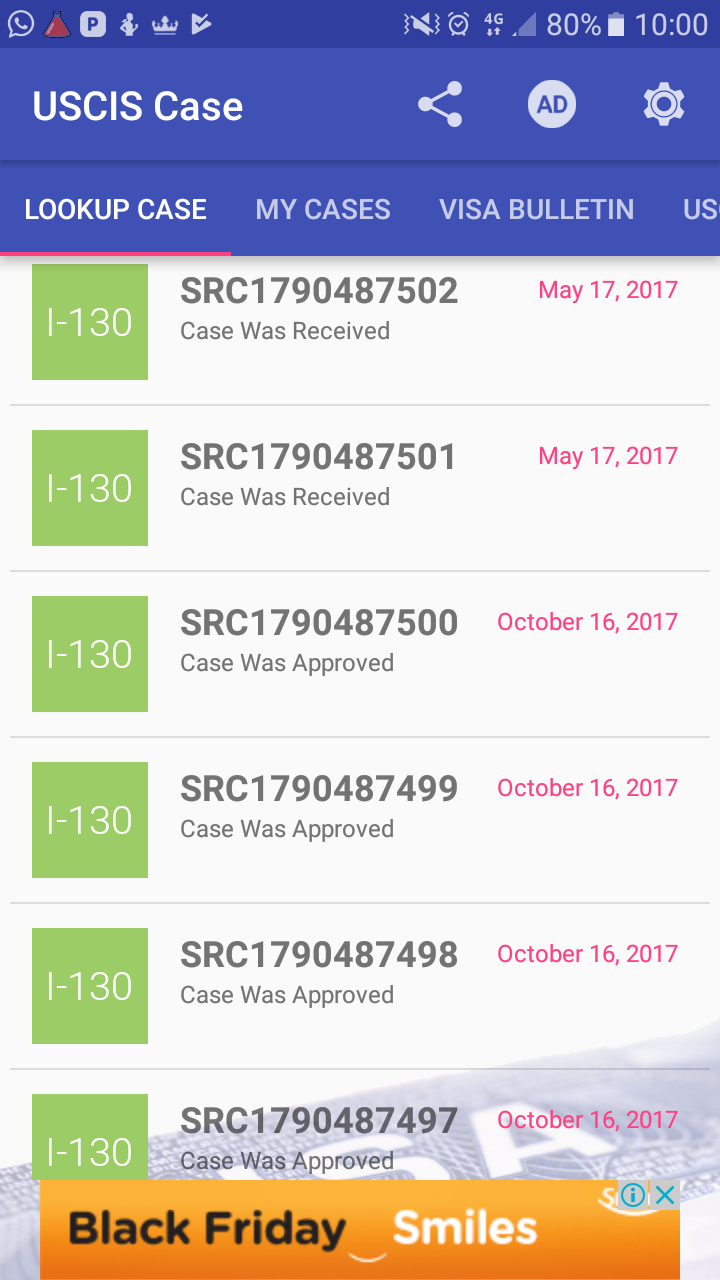Viewport: 720px width, 1280px height.
Task: Switch to the My Cases tab
Action: [x=323, y=209]
